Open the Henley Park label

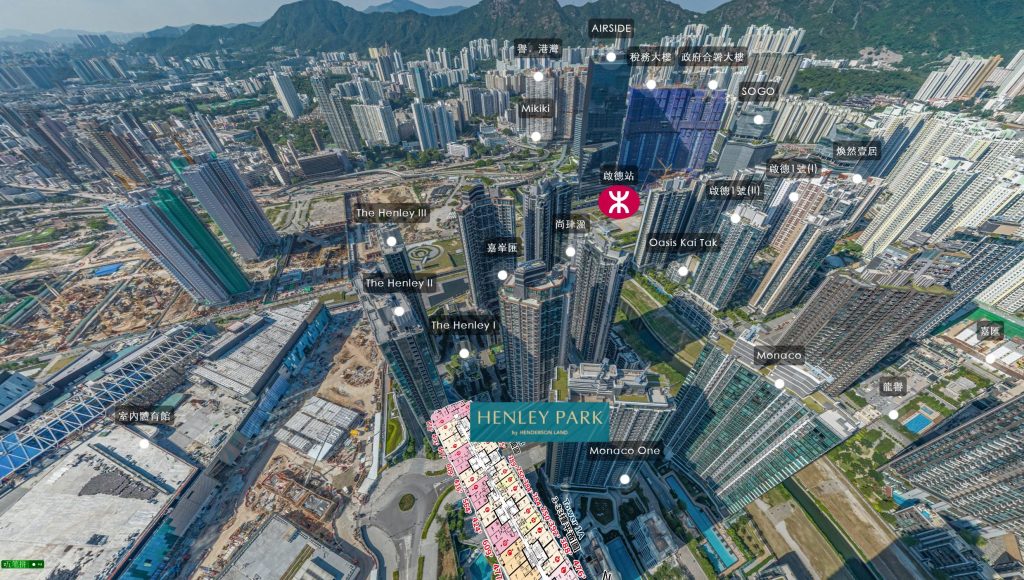coord(539,422)
